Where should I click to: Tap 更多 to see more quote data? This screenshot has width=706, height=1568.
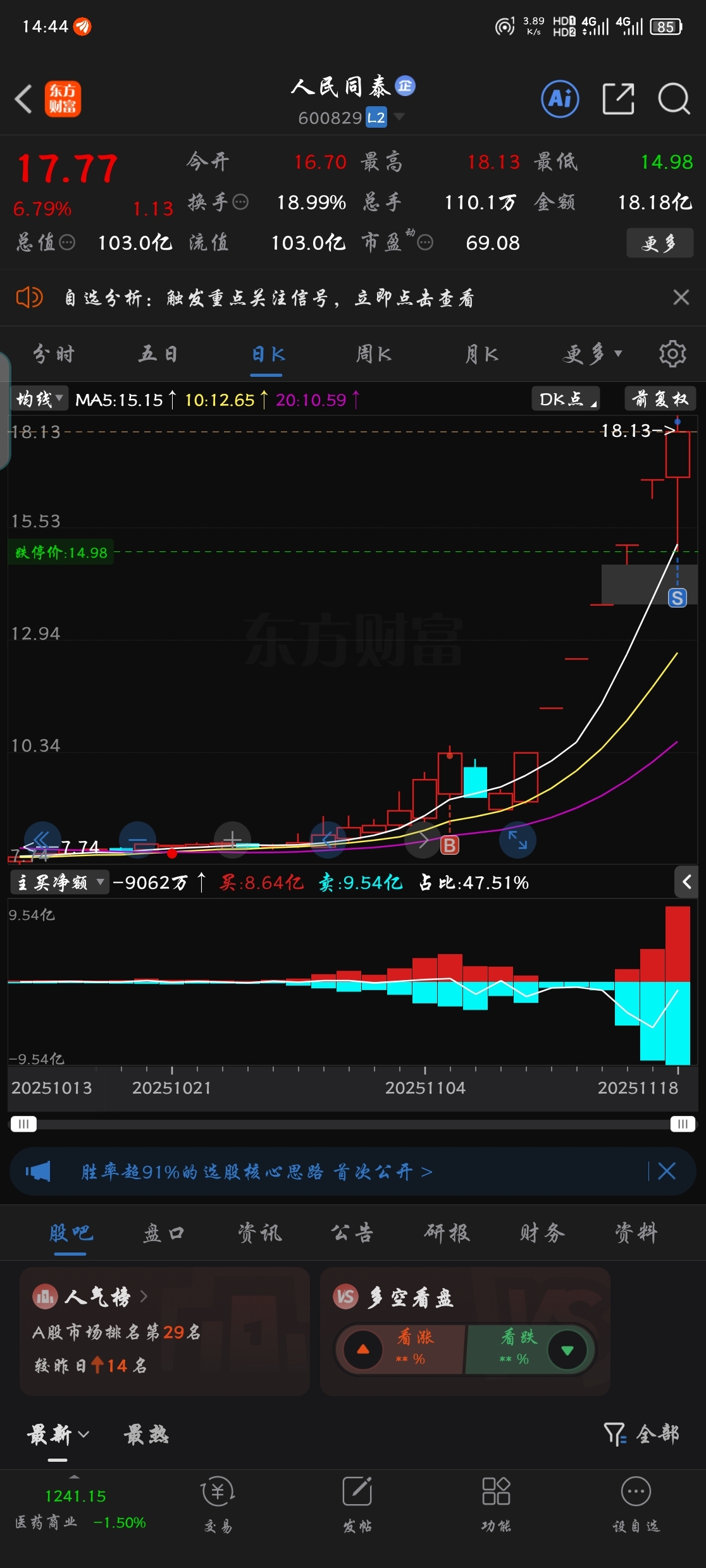[659, 243]
